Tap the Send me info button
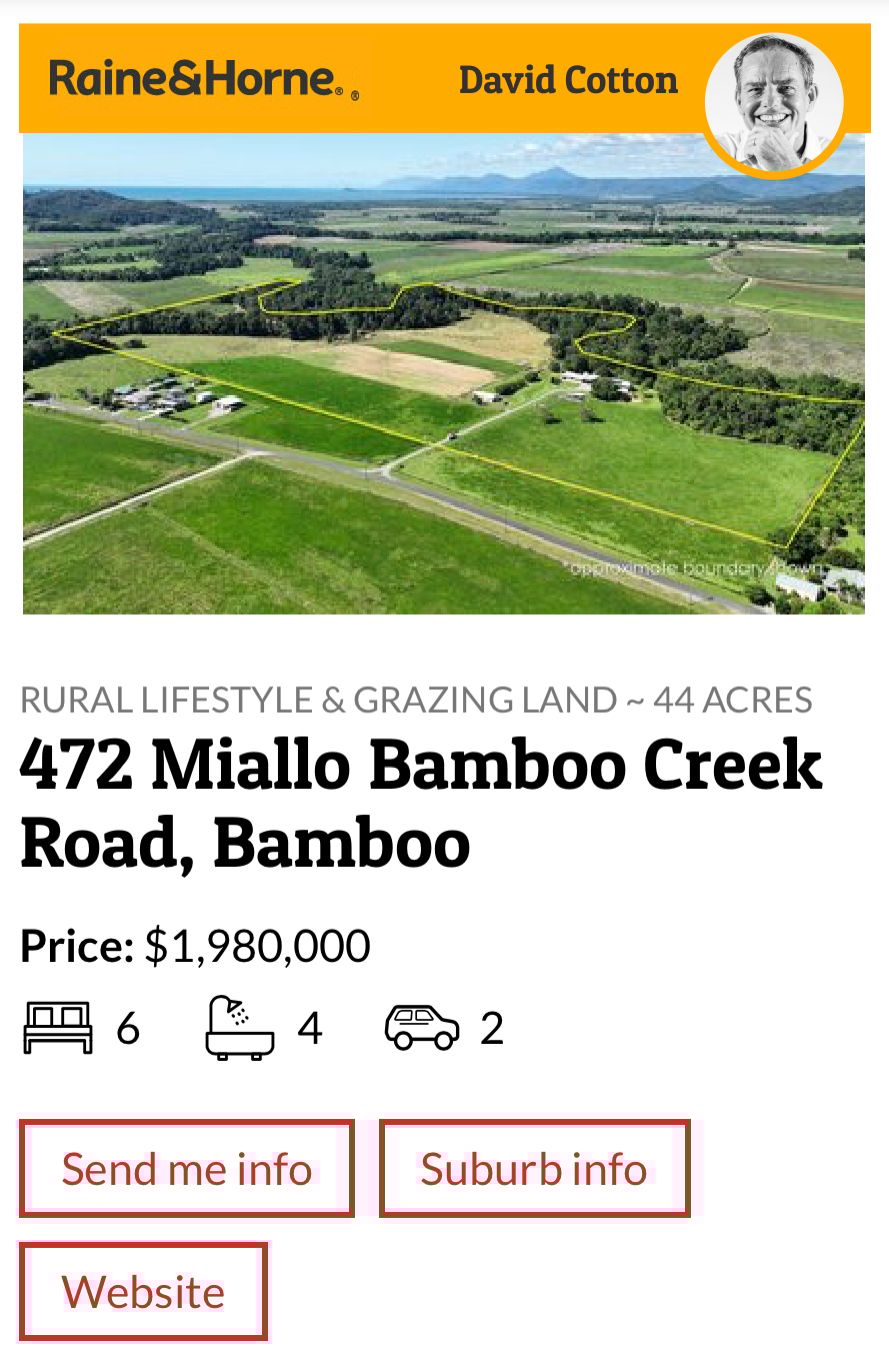 [x=187, y=1168]
